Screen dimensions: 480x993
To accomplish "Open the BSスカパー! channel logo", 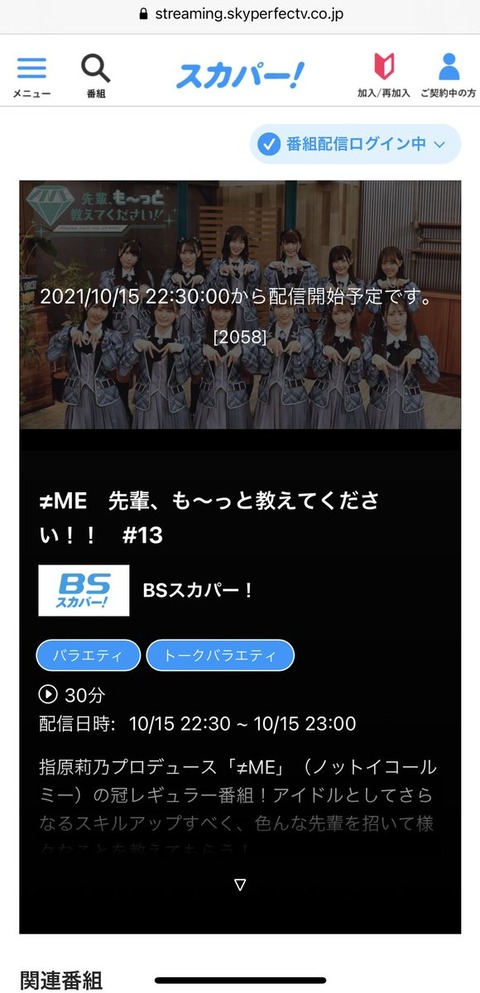I will point(84,590).
